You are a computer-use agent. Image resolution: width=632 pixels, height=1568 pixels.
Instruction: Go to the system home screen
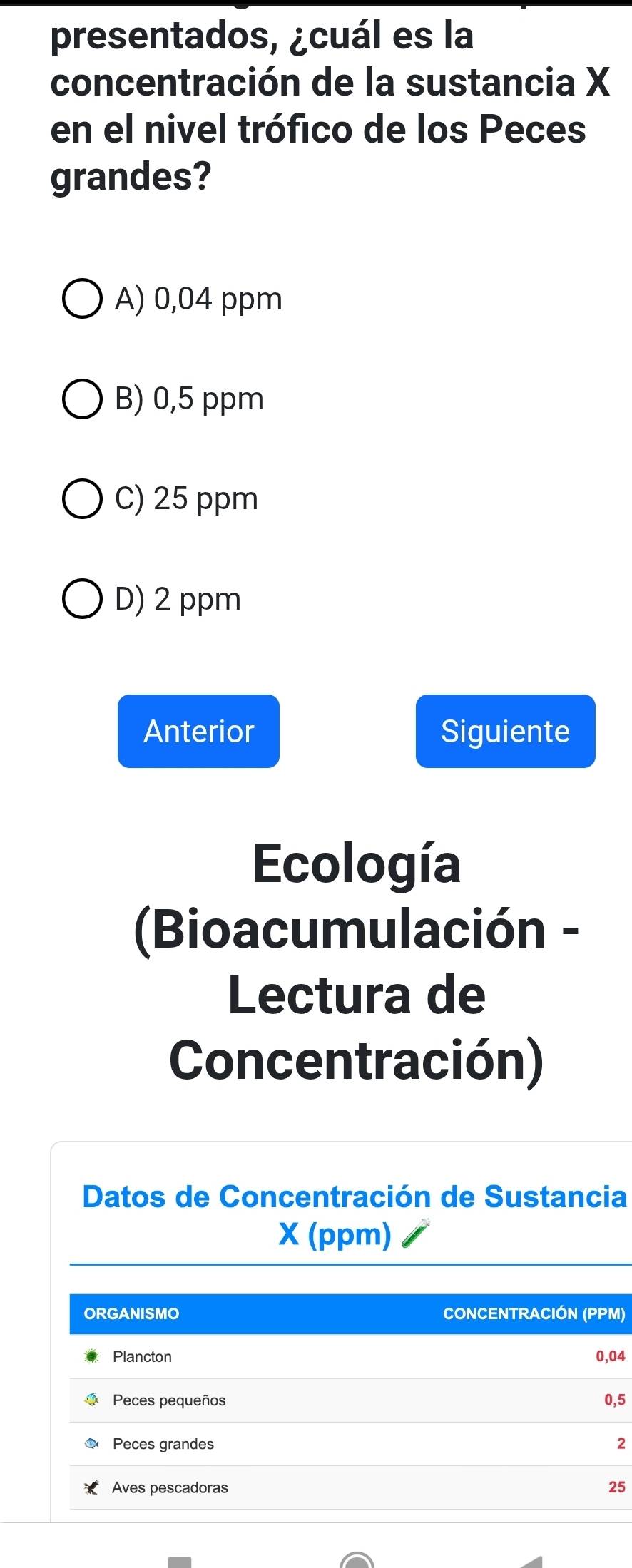[x=357, y=1560]
